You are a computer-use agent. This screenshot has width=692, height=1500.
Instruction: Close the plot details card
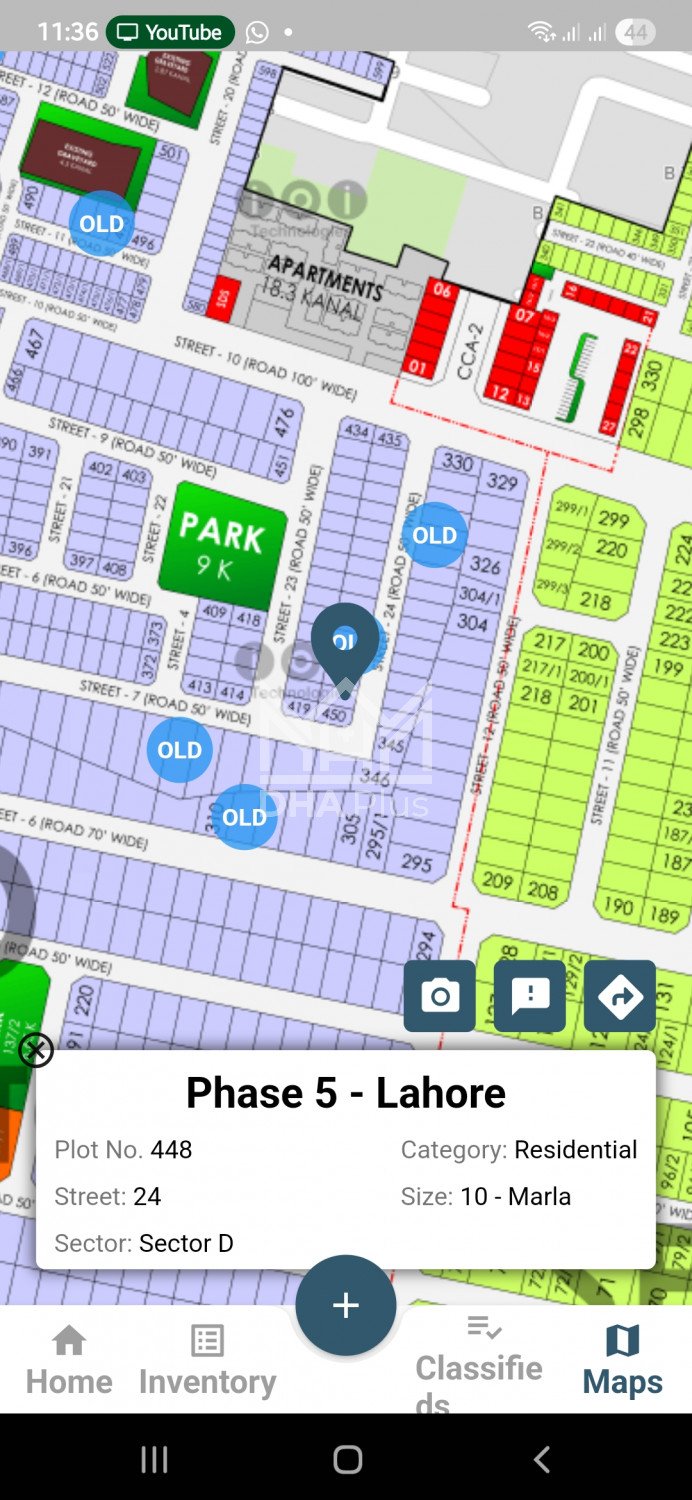36,1050
